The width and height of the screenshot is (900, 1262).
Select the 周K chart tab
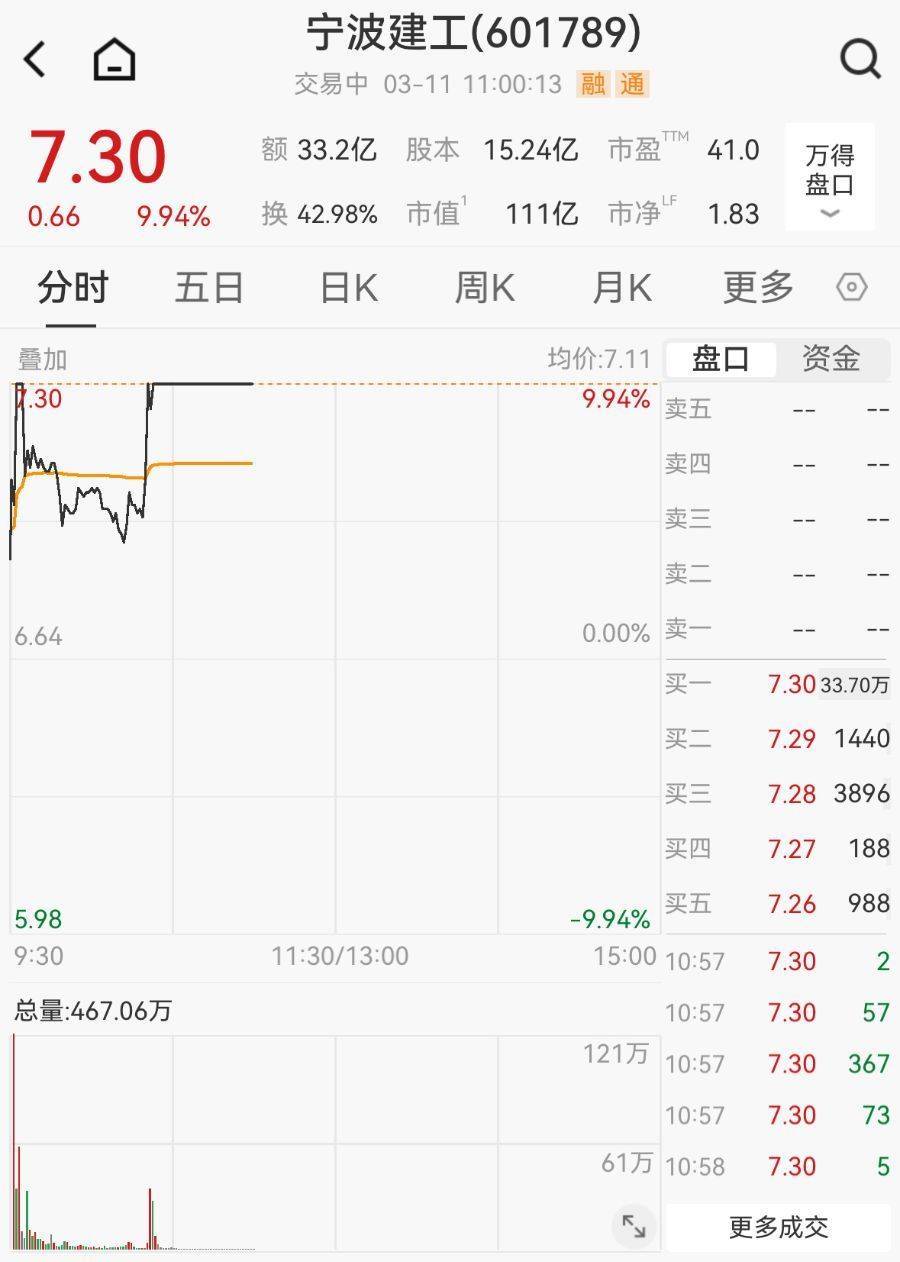pyautogui.click(x=484, y=288)
